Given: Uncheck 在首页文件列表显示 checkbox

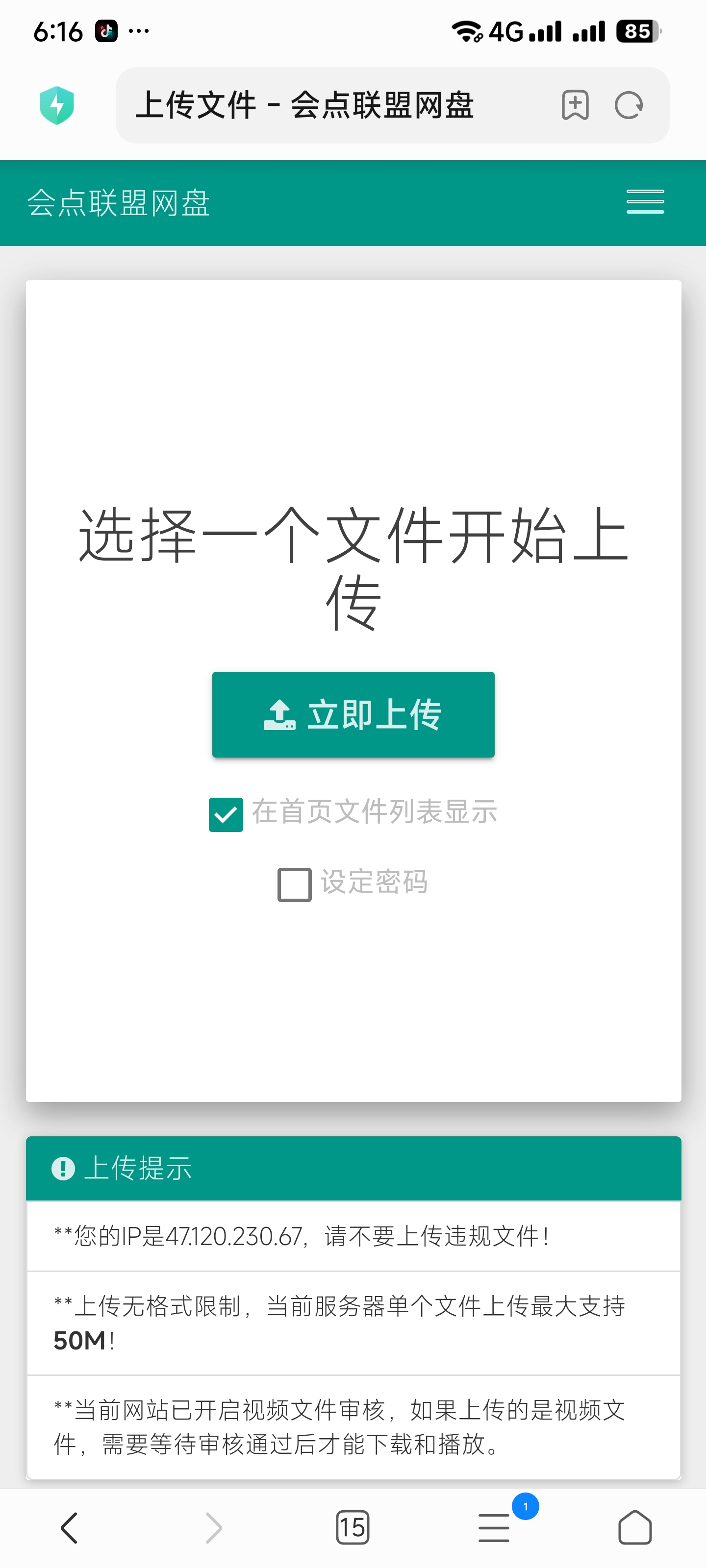Looking at the screenshot, I should 226,814.
